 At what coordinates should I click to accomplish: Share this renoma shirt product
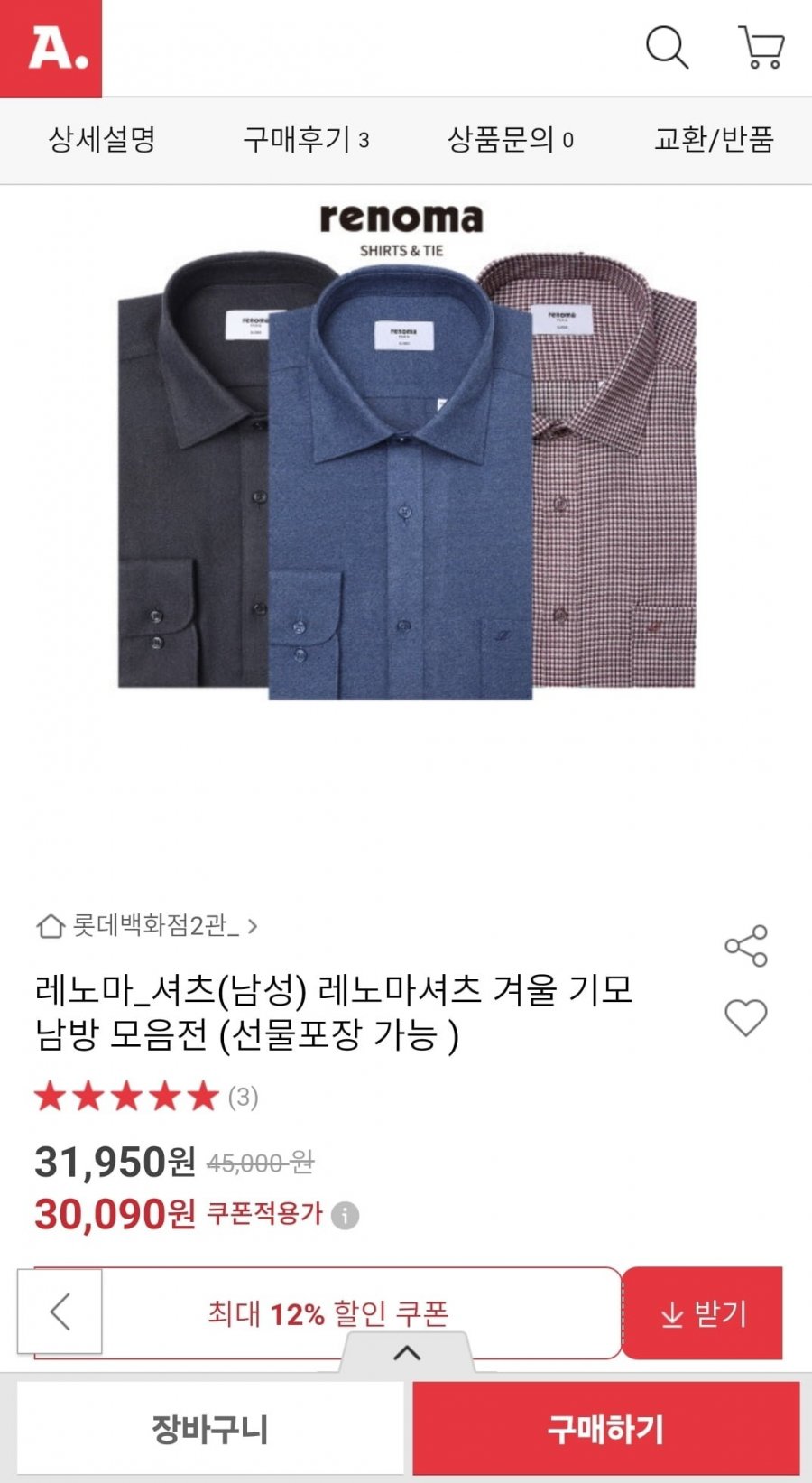[746, 946]
